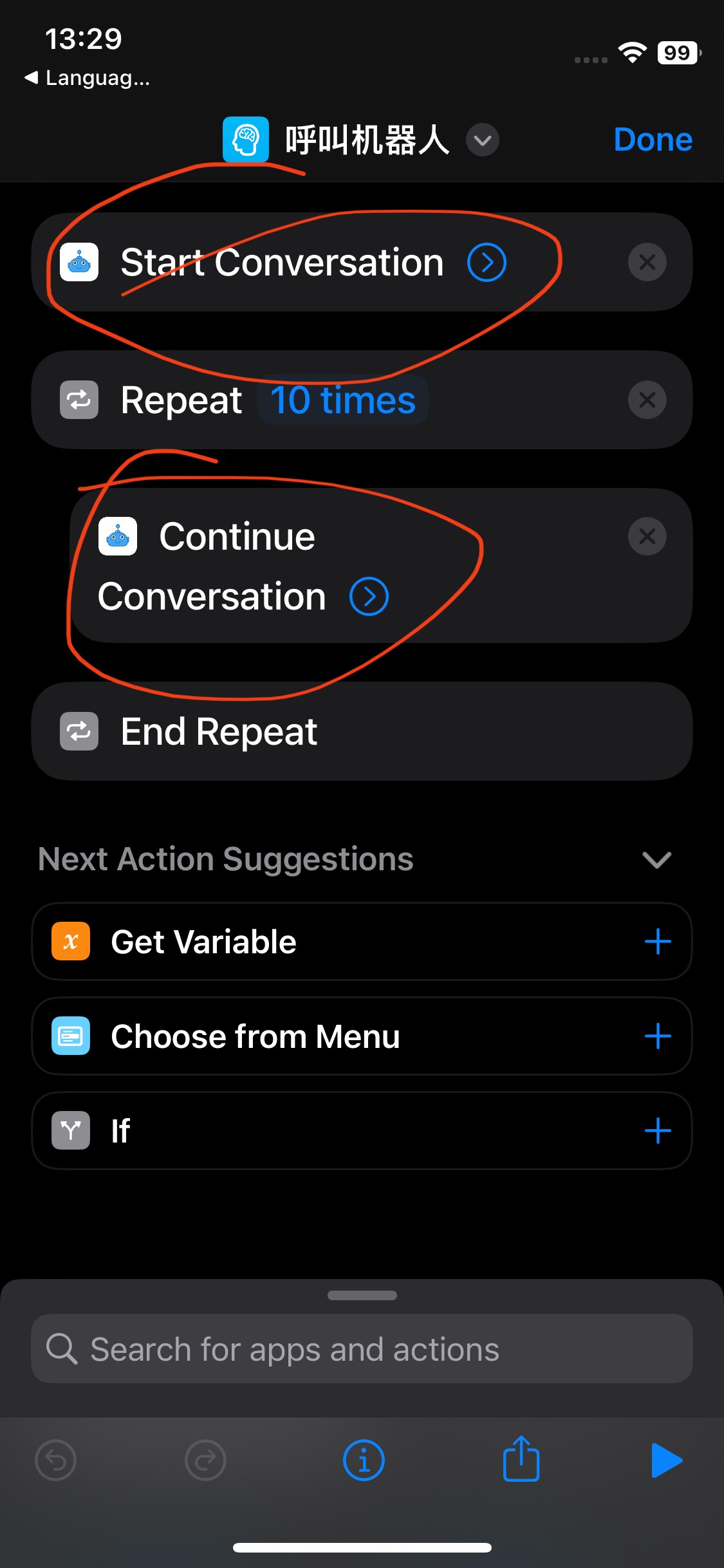Share this shortcut

pyautogui.click(x=521, y=1459)
